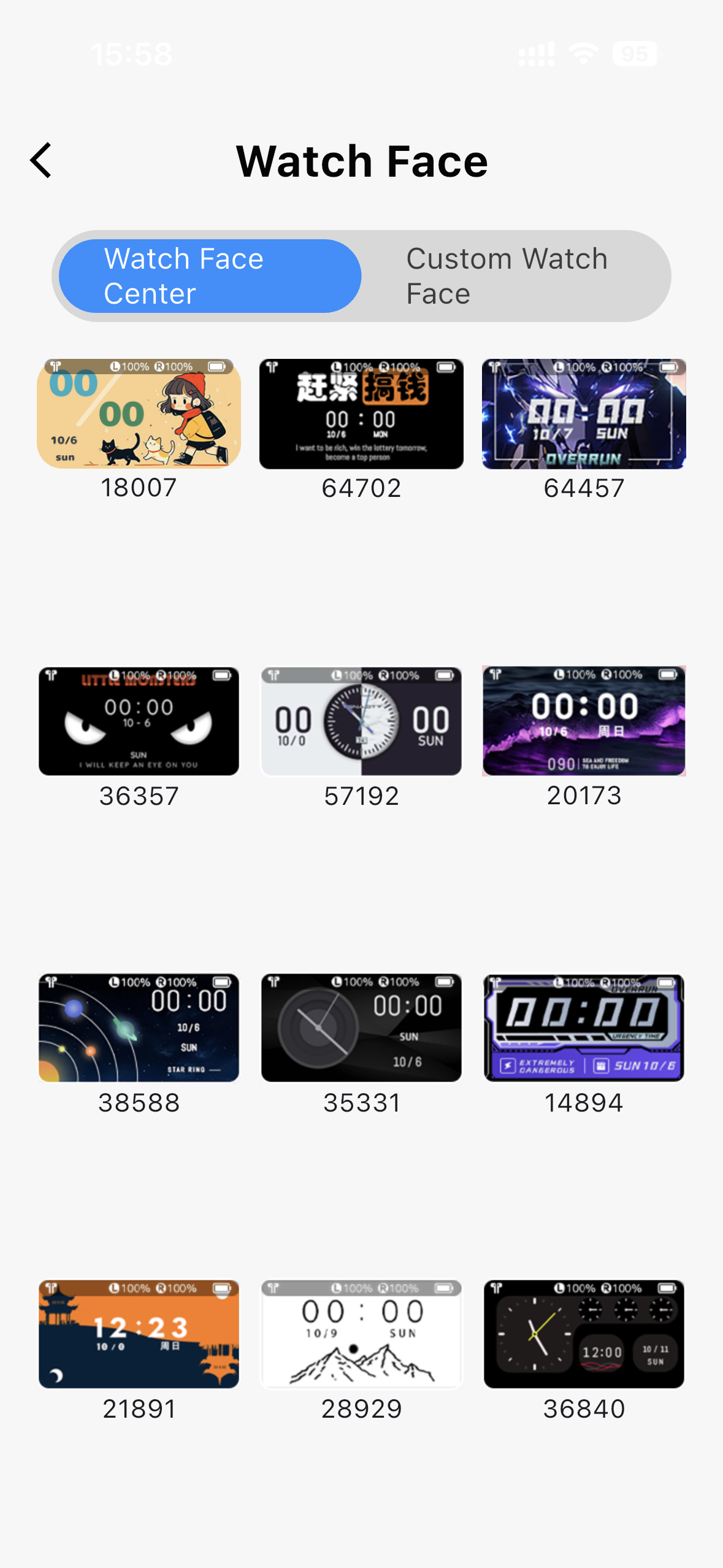
Task: Open watch face 35331
Action: 361,1028
